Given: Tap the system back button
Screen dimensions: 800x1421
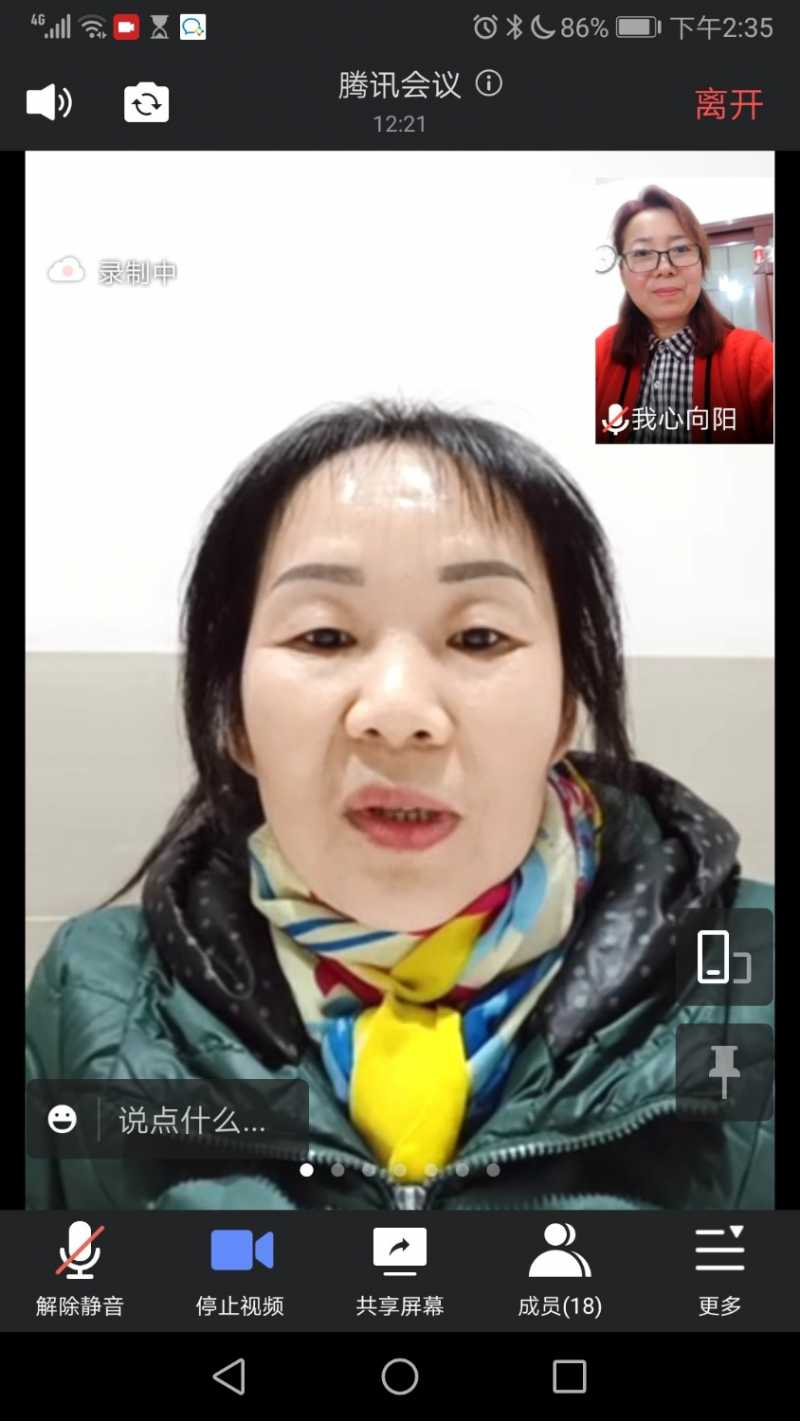Looking at the screenshot, I should 230,1377.
